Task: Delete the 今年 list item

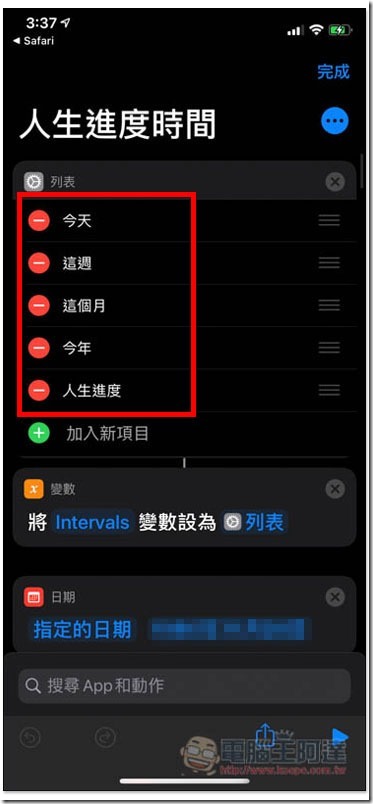Action: tap(38, 349)
